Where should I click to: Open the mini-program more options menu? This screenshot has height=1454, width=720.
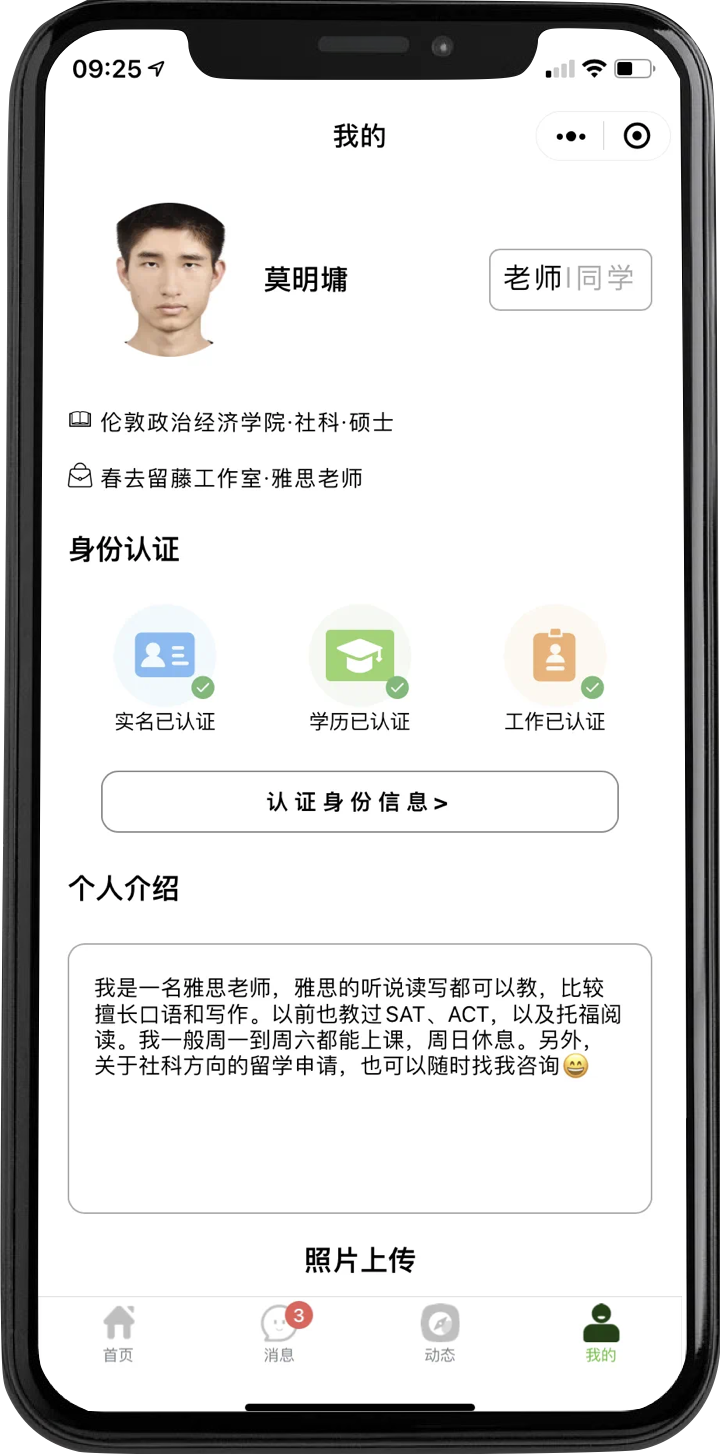pos(571,137)
